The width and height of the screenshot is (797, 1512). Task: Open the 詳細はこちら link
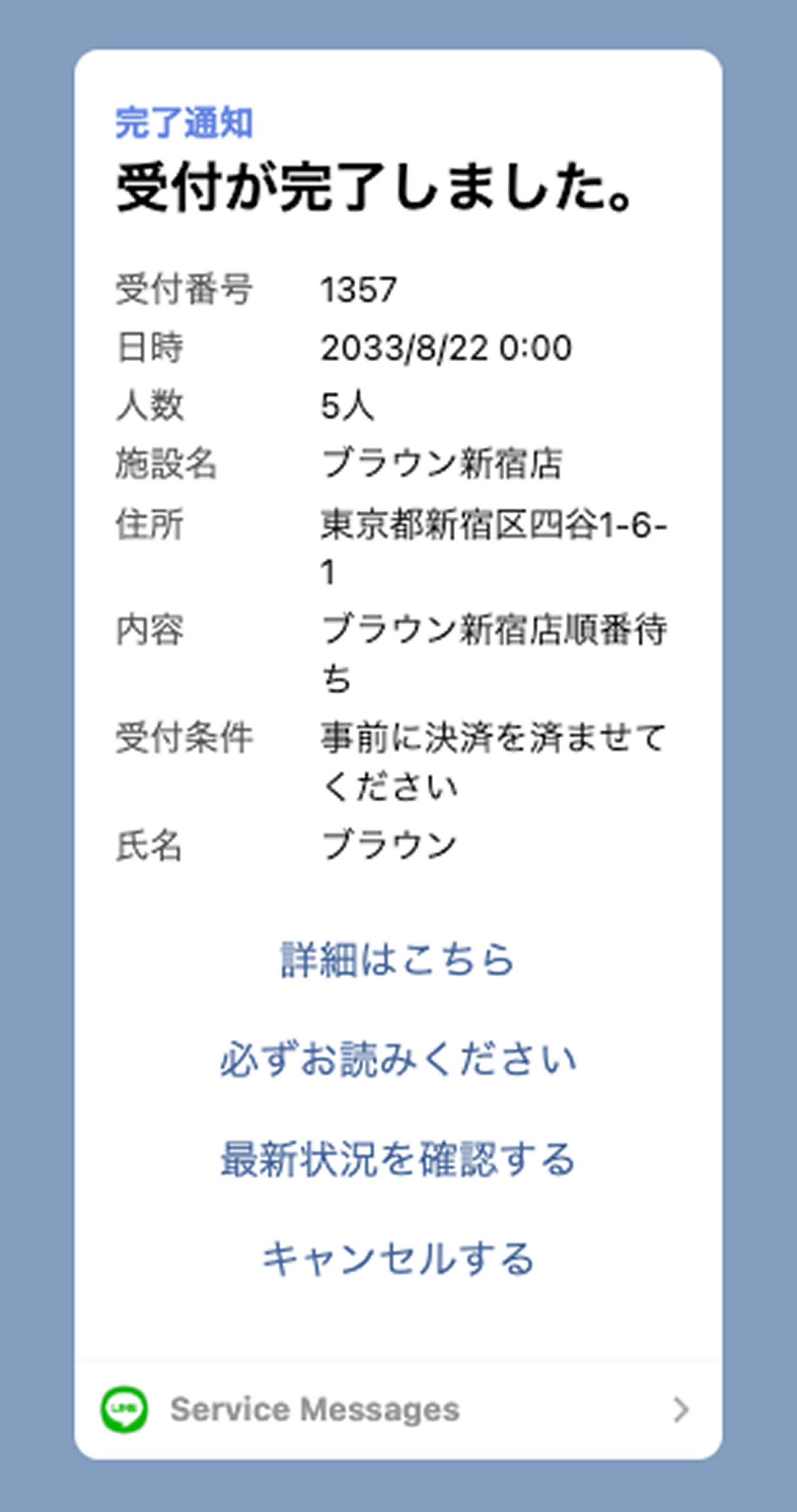(x=397, y=960)
